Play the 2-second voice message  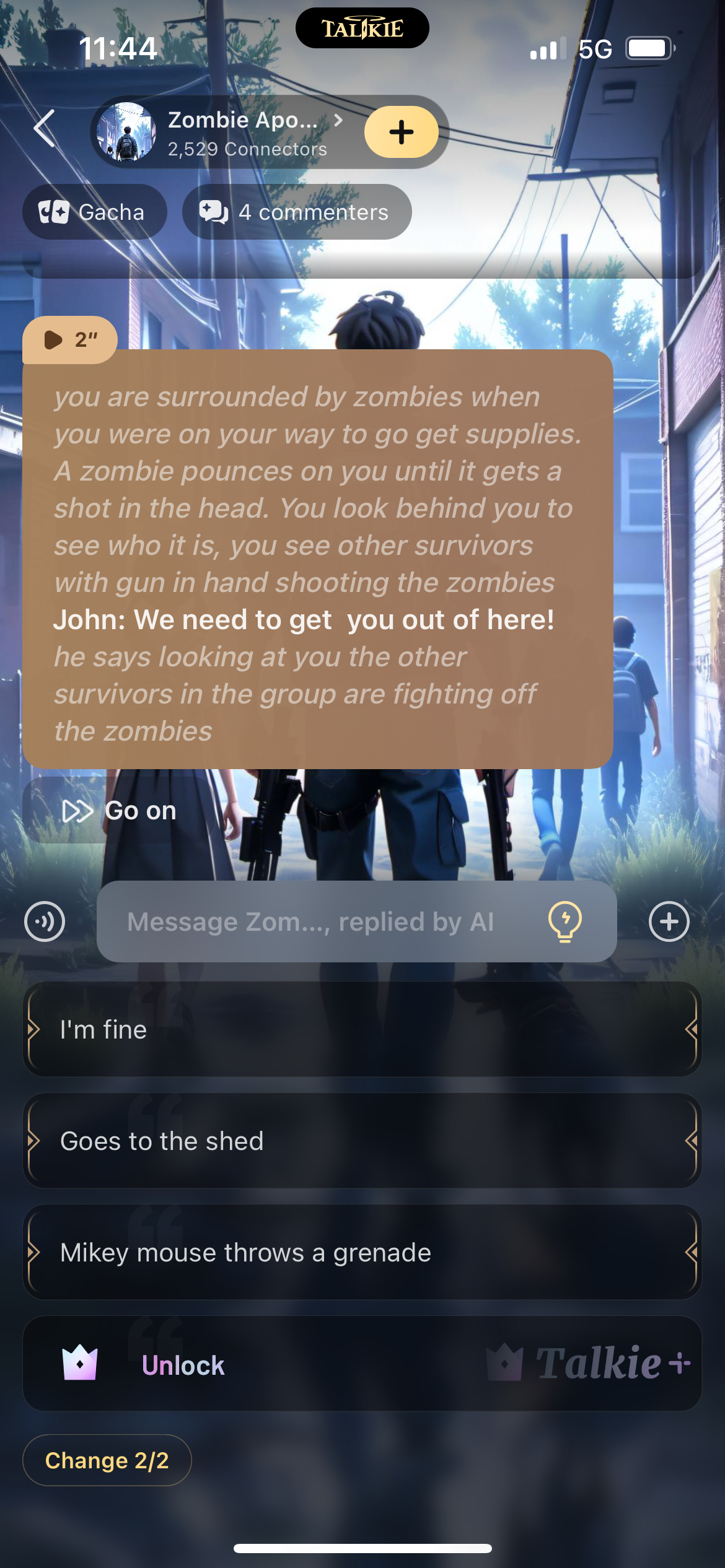pyautogui.click(x=69, y=339)
